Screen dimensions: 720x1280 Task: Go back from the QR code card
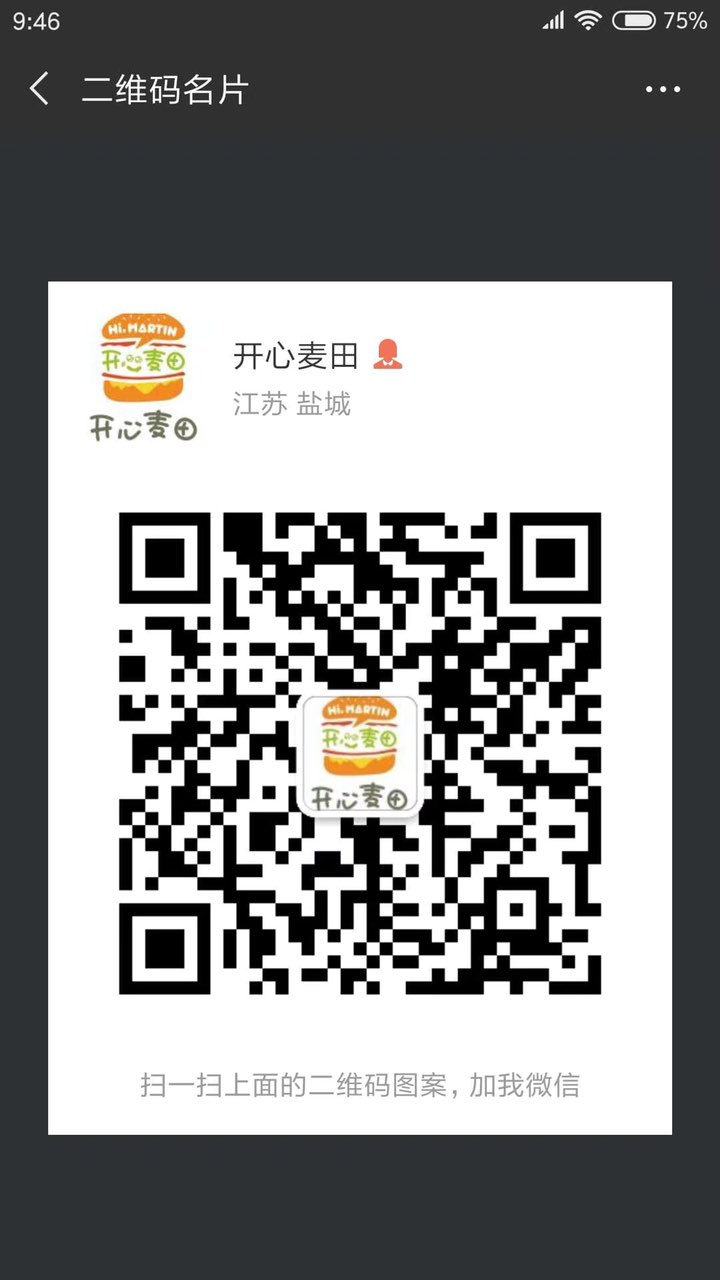pyautogui.click(x=40, y=90)
